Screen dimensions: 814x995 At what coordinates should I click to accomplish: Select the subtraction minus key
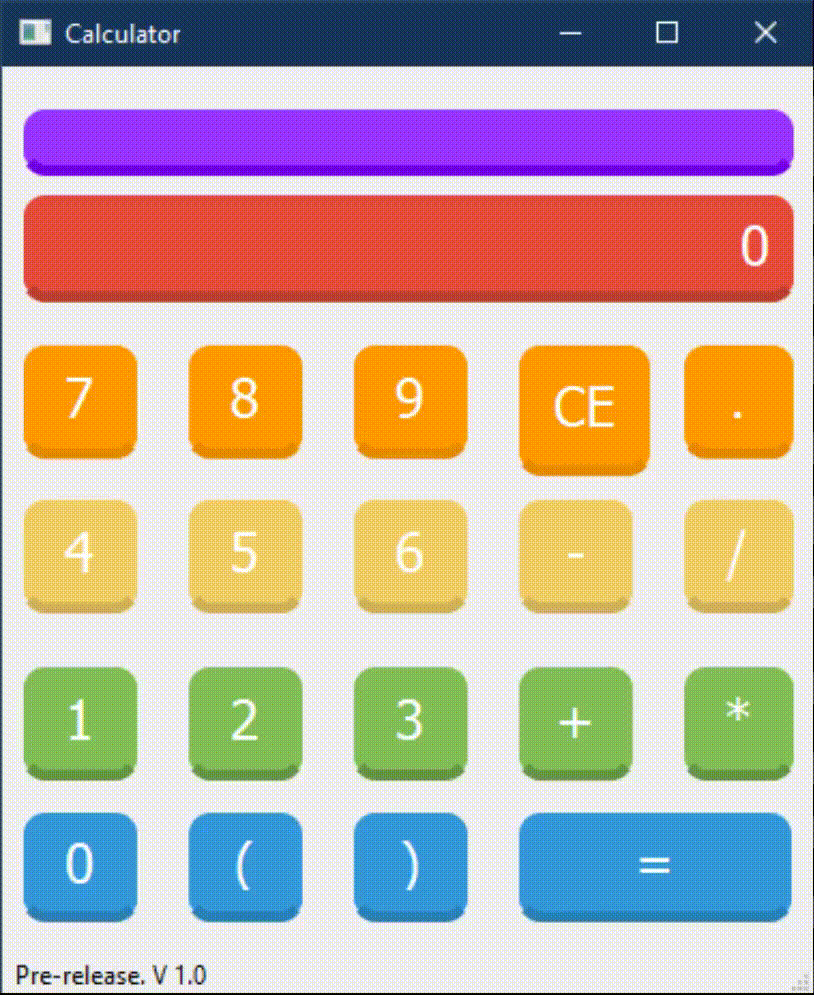click(575, 555)
